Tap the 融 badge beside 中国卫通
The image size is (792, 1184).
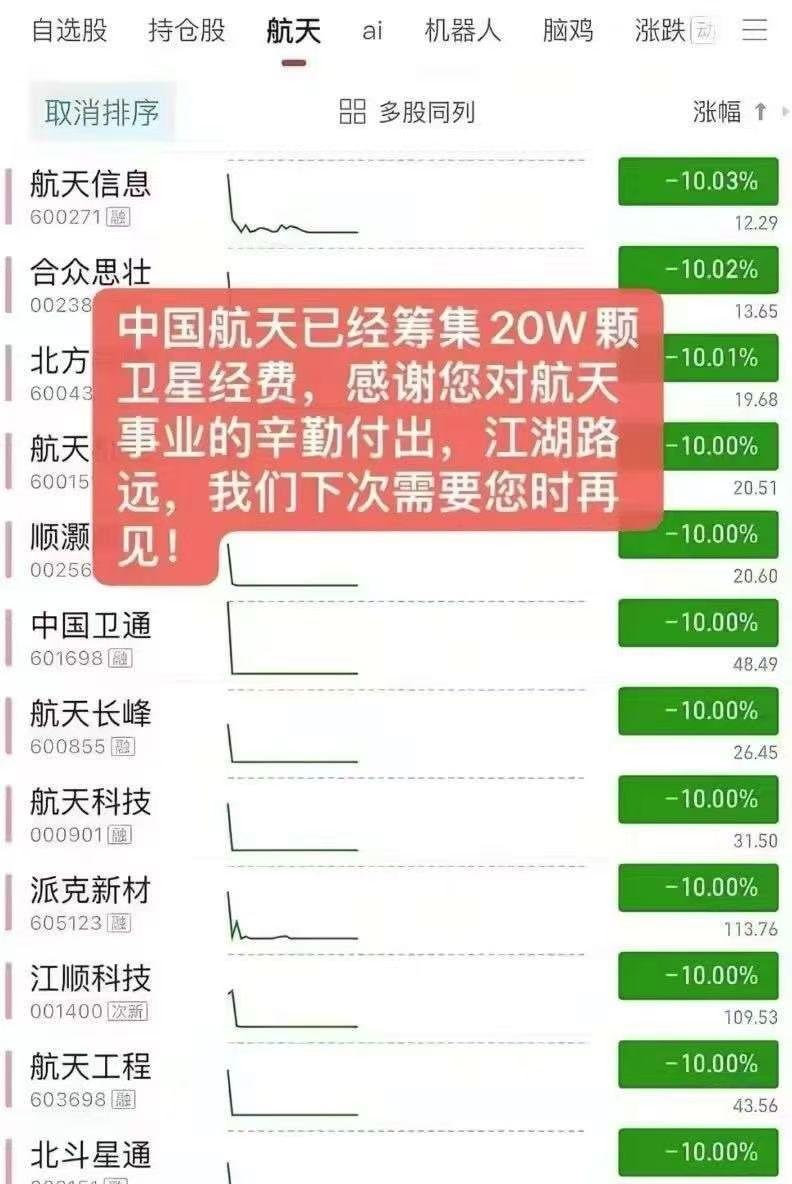tap(123, 656)
